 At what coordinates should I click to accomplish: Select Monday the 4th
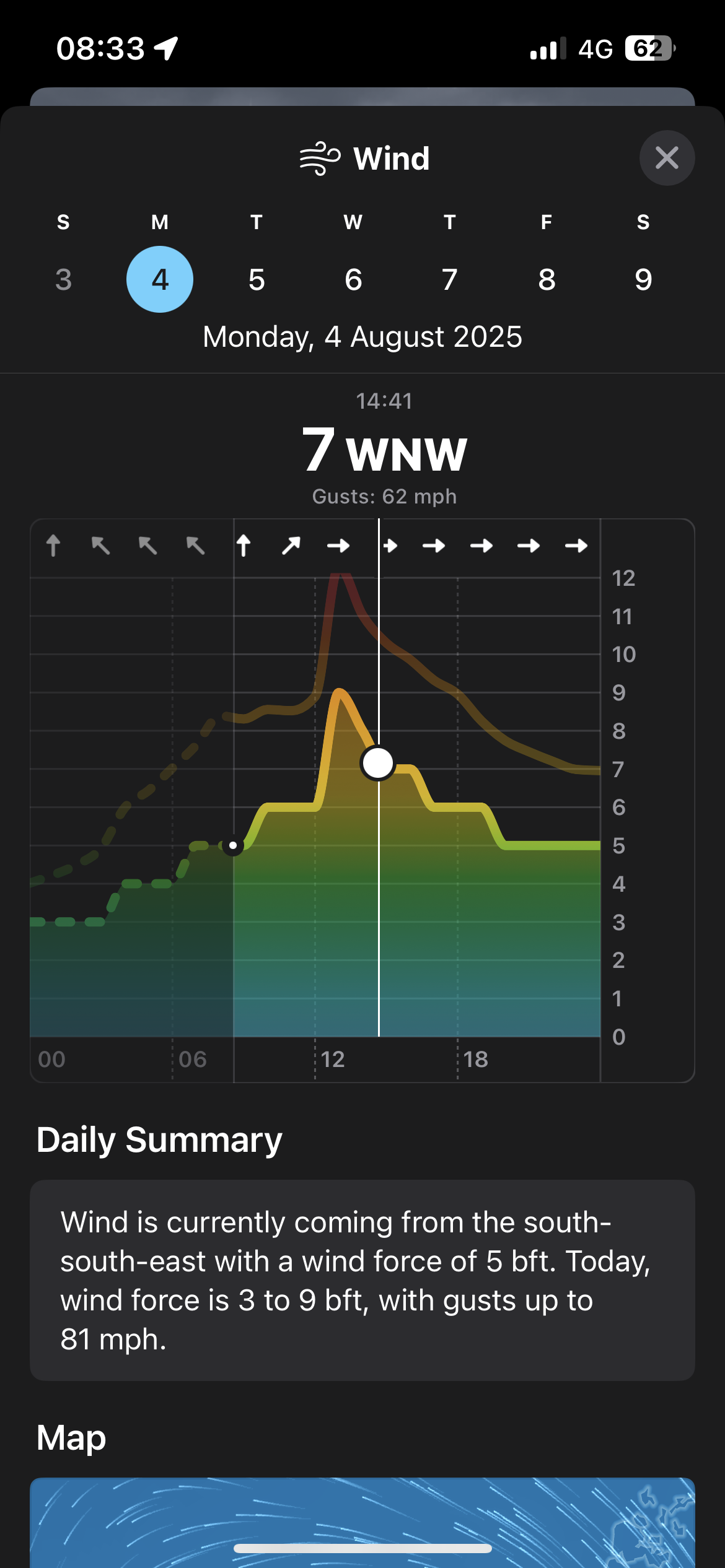tap(160, 279)
